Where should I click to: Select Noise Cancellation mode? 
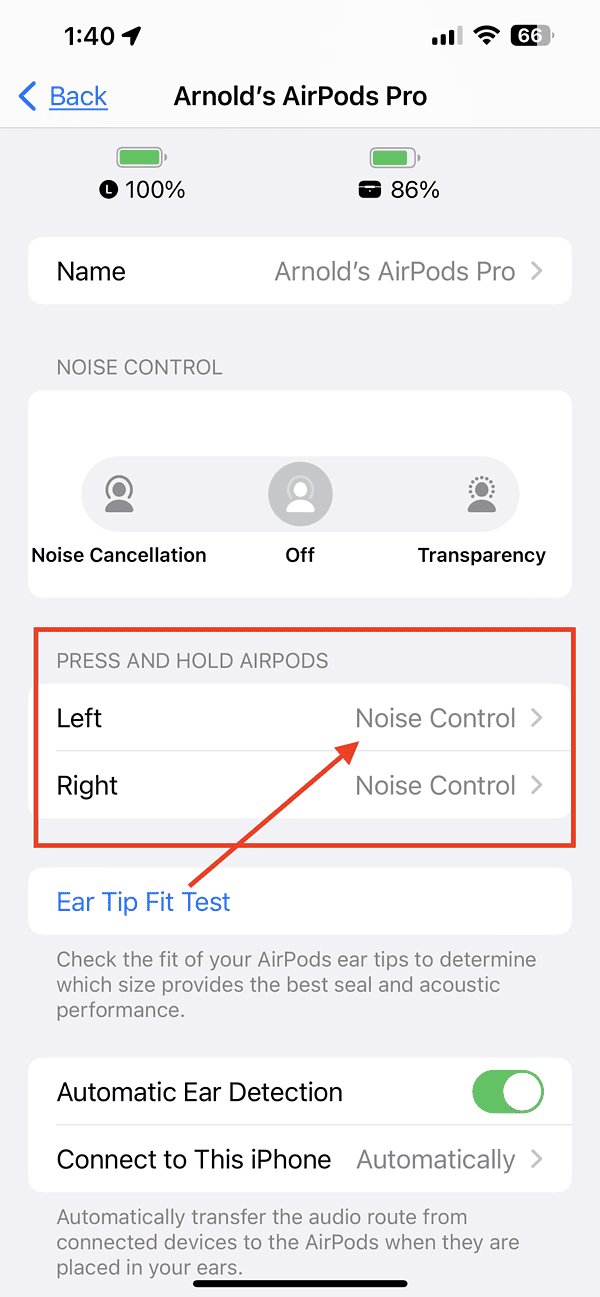pyautogui.click(x=120, y=496)
